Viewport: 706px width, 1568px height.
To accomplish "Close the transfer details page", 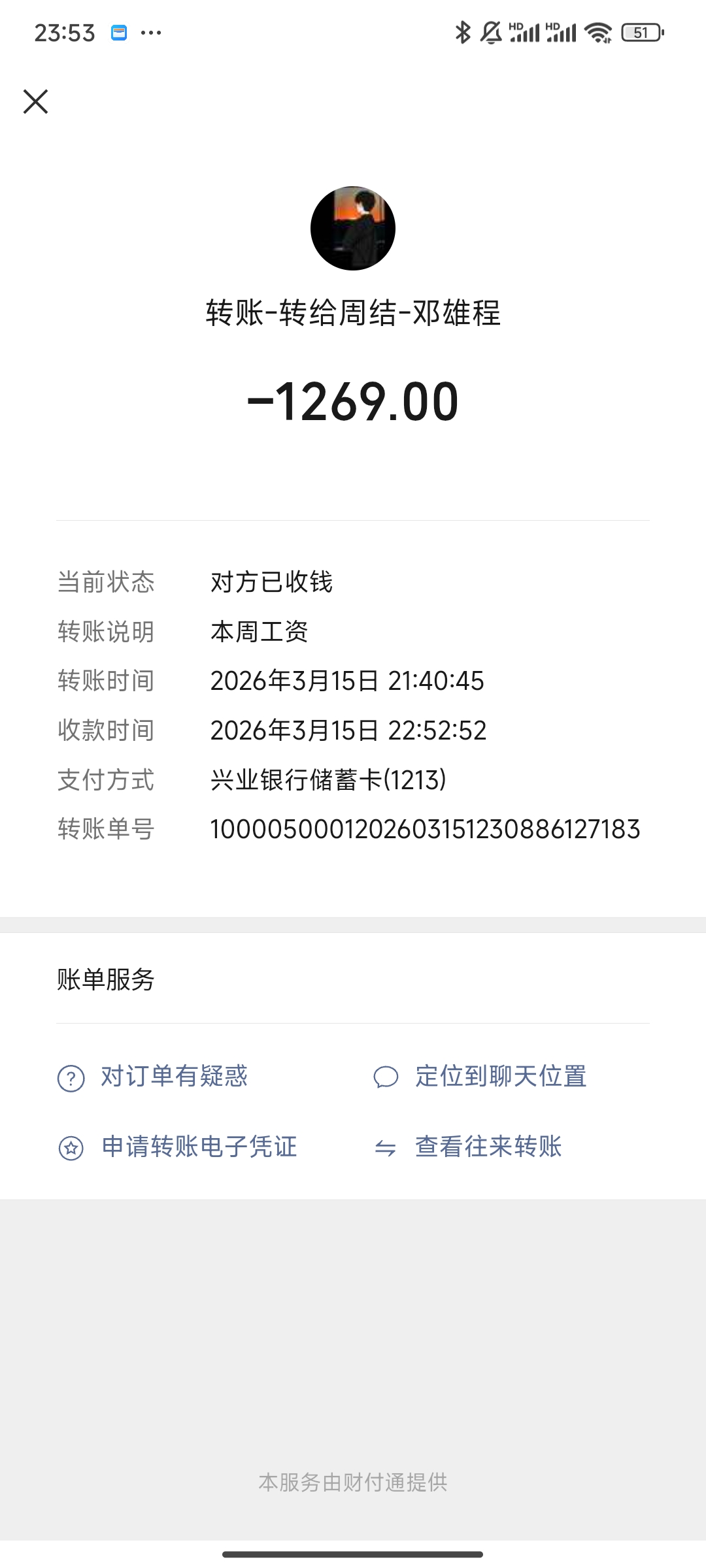I will click(35, 102).
